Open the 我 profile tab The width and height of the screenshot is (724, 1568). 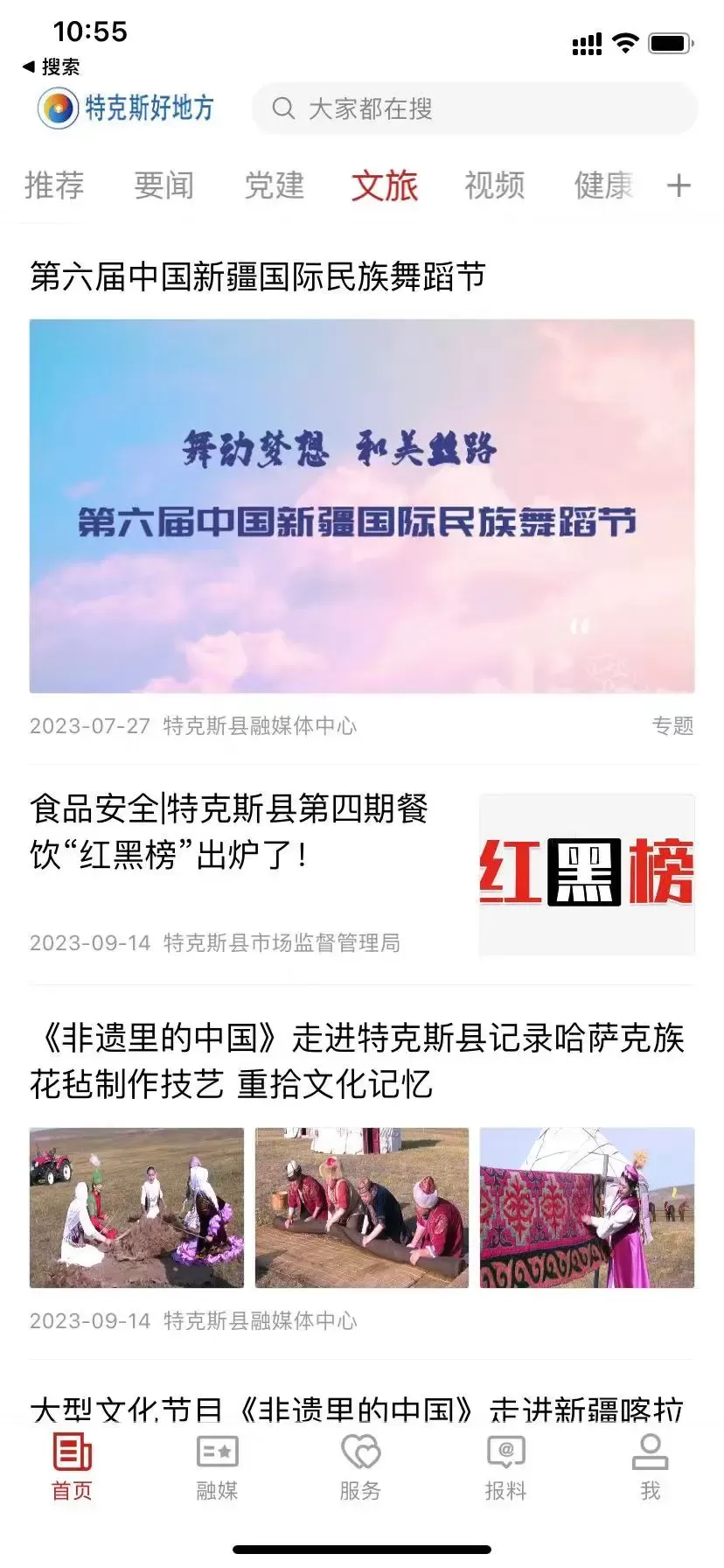(650, 1466)
